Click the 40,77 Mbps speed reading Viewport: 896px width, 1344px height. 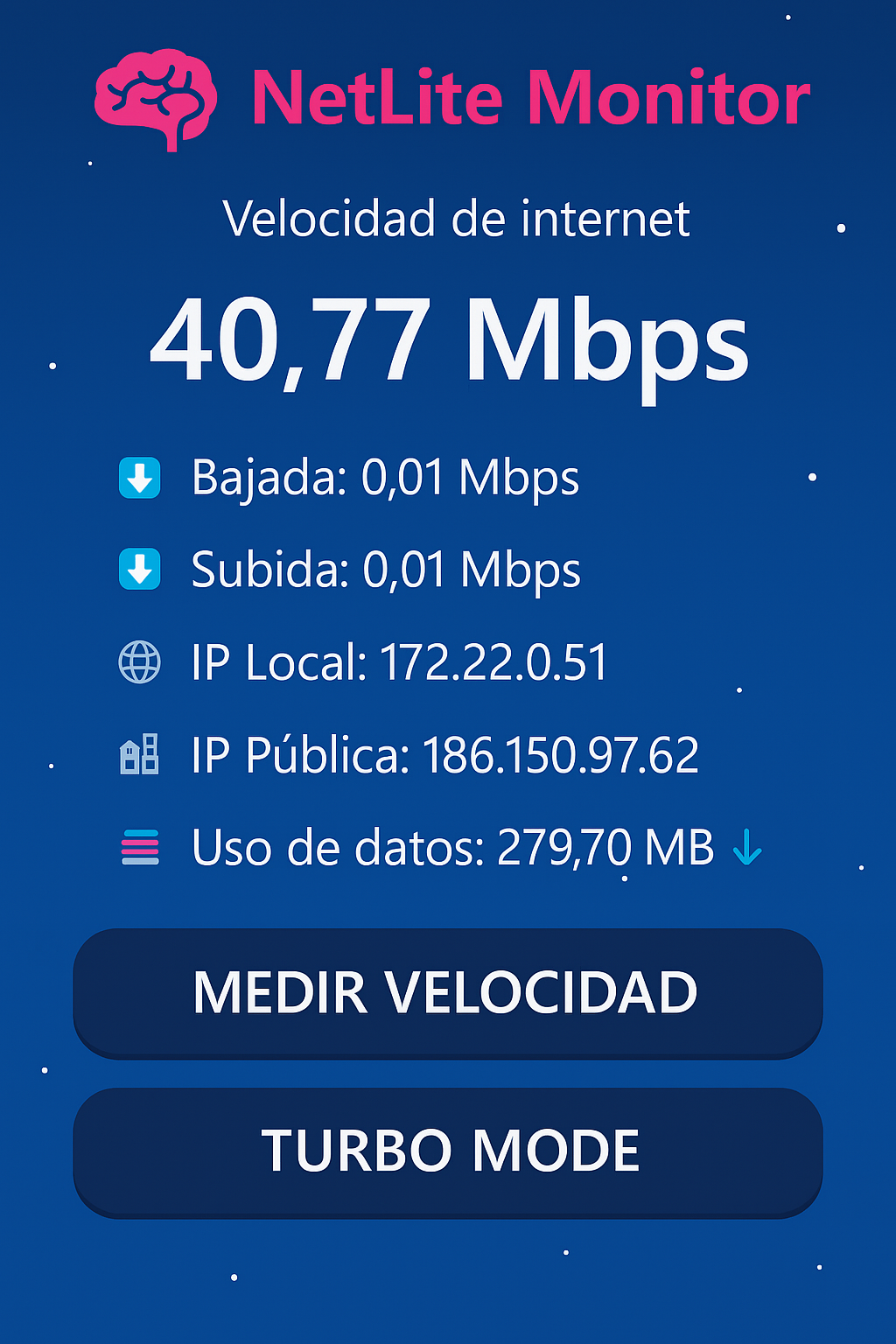tap(448, 341)
